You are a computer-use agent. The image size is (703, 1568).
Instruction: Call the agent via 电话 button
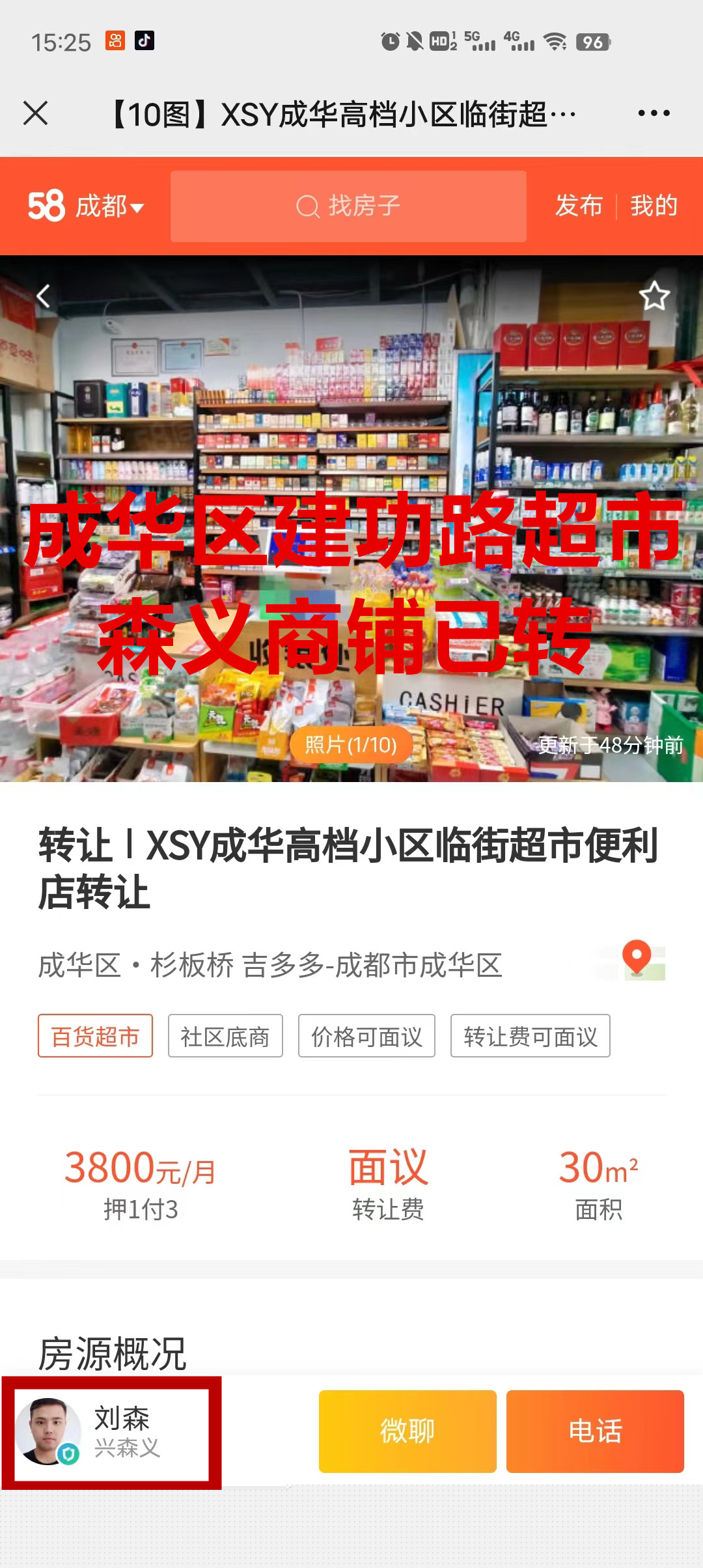[595, 1431]
